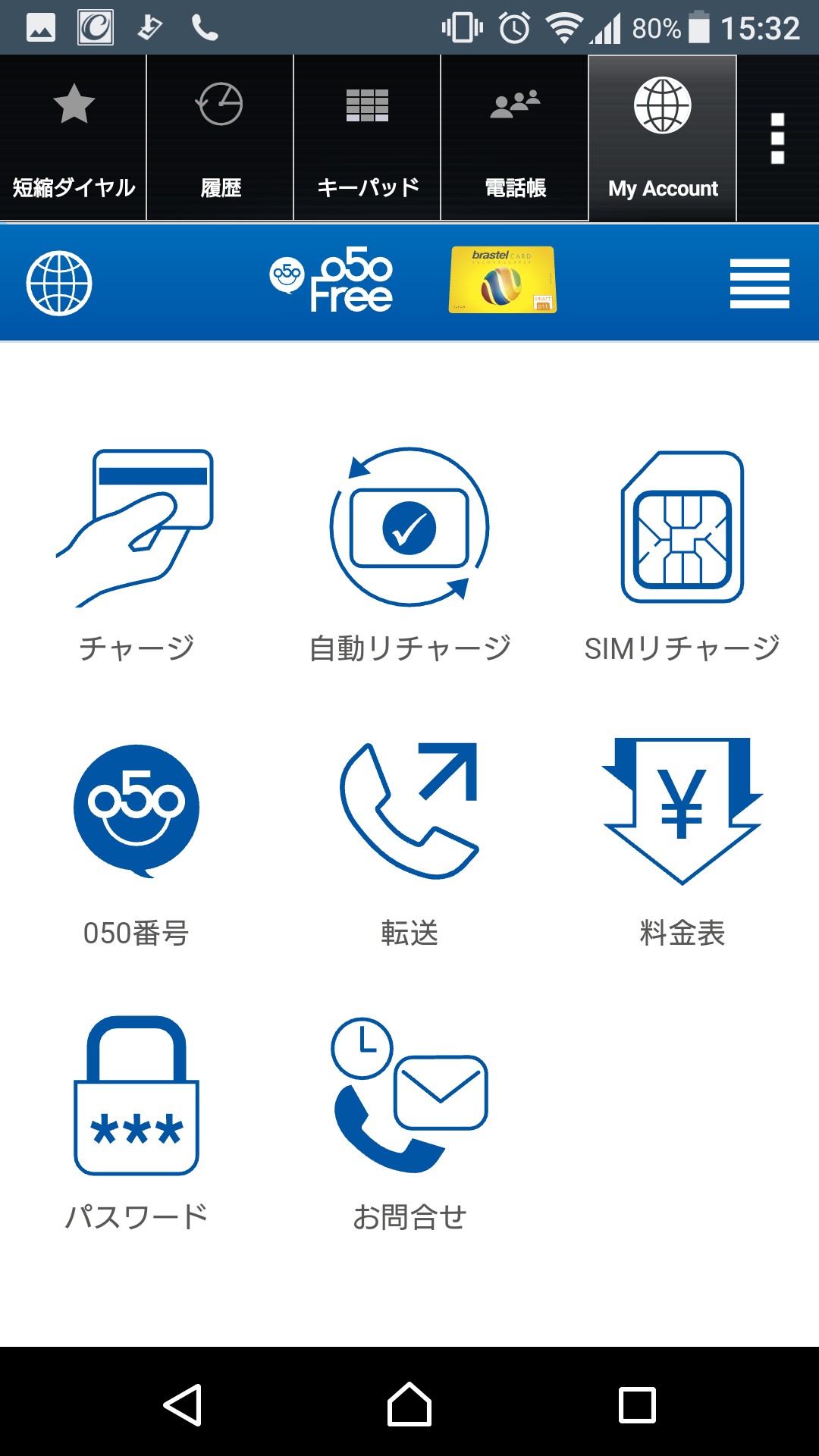Screen dimensions: 819x1456
Task: Tap the globe icon in blue header
Action: pos(59,283)
